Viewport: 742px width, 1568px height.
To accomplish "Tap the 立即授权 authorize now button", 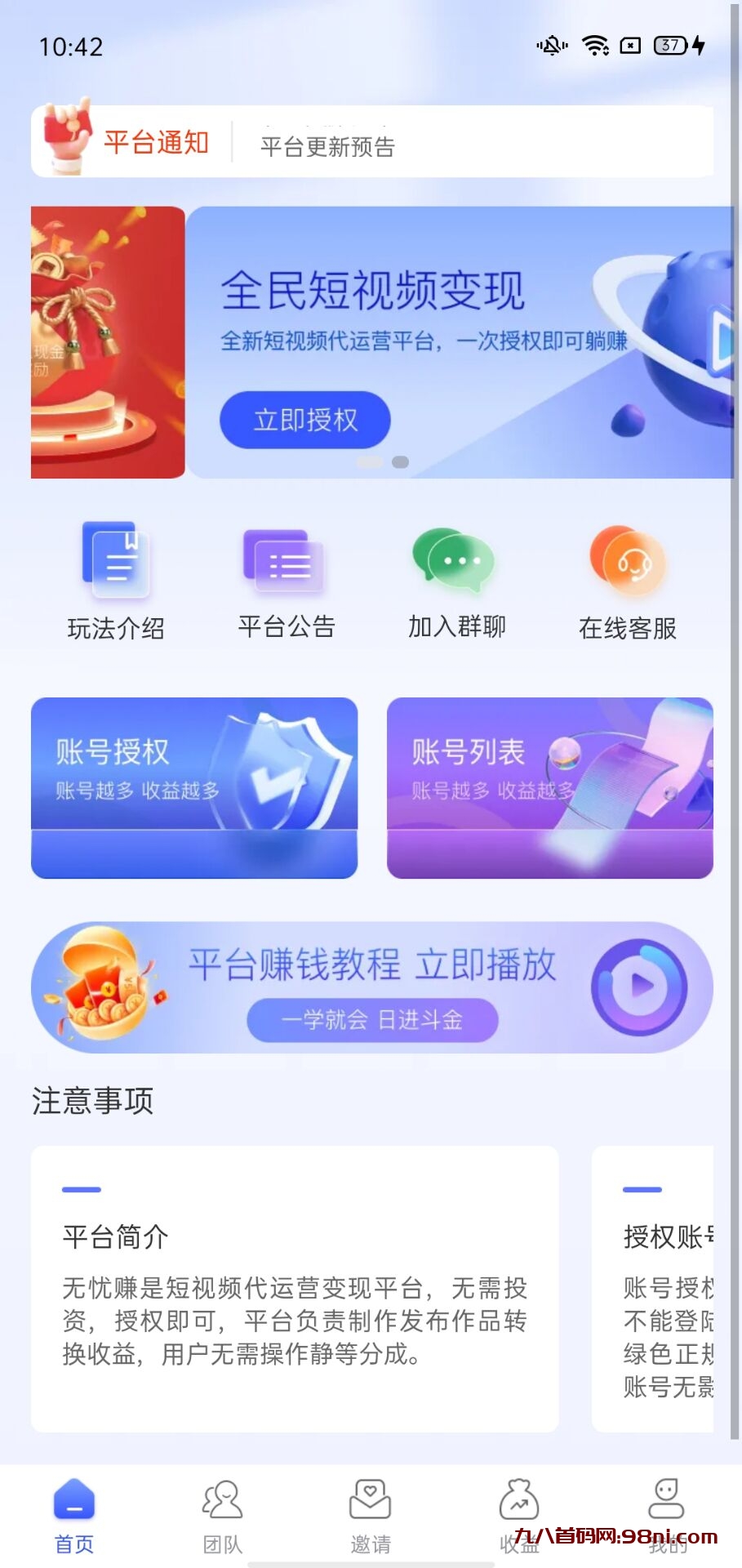I will [304, 419].
